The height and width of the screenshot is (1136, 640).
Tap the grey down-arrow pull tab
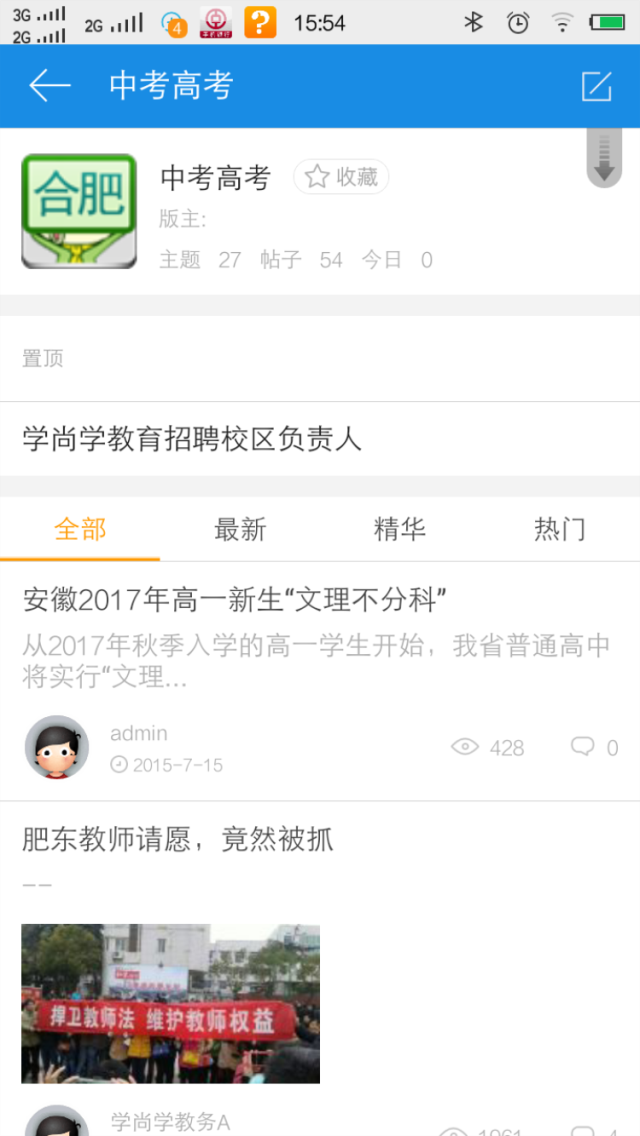[x=604, y=158]
